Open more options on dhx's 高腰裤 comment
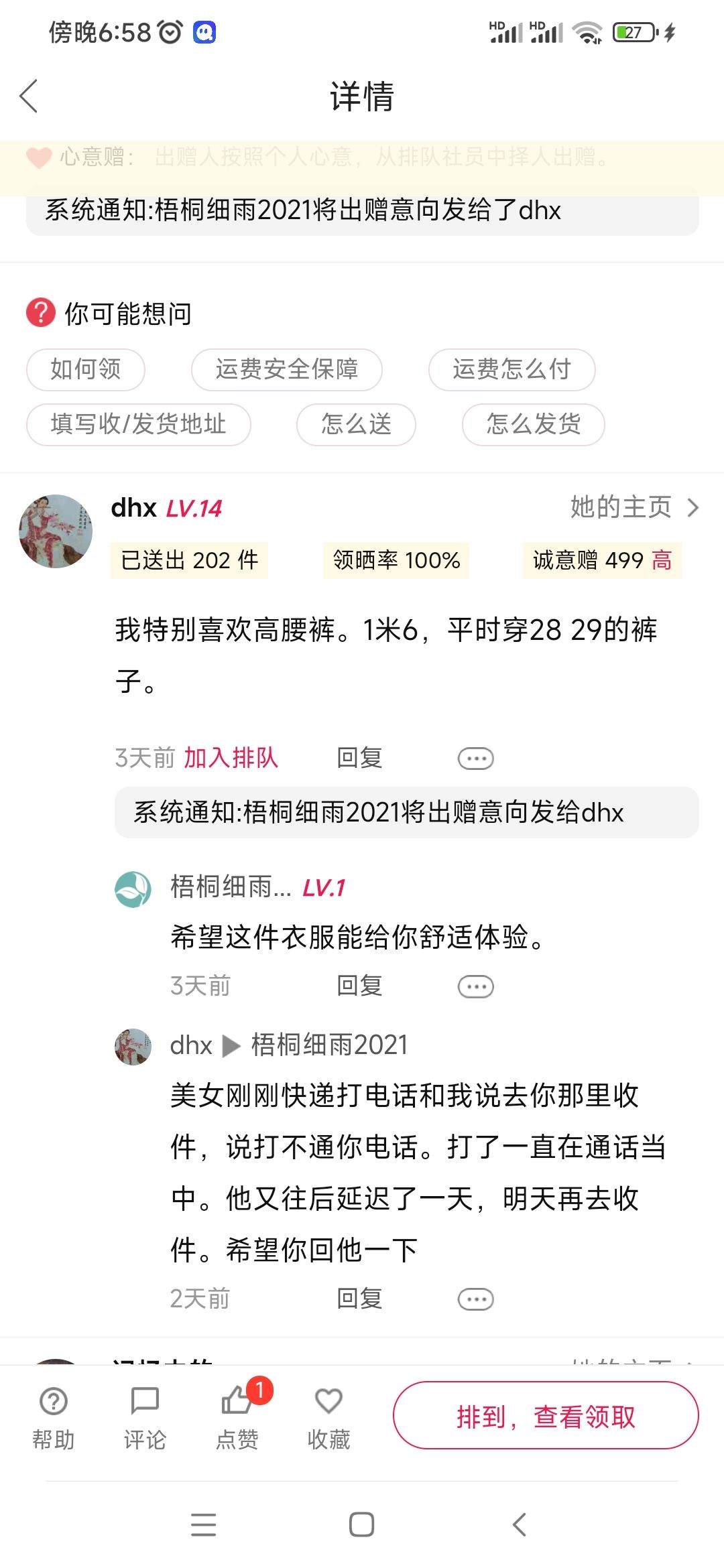 click(x=476, y=759)
